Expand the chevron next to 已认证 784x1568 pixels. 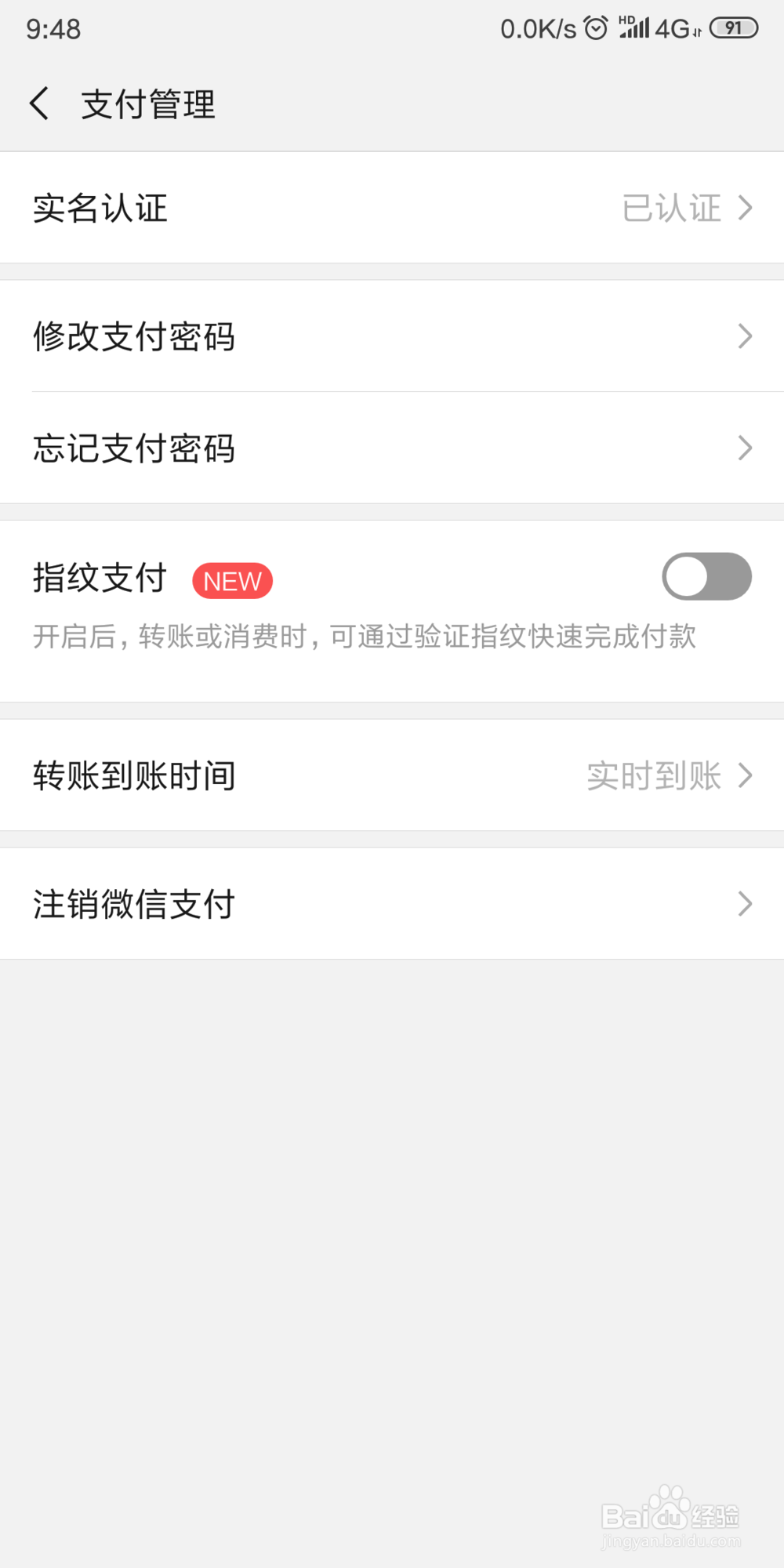(745, 208)
